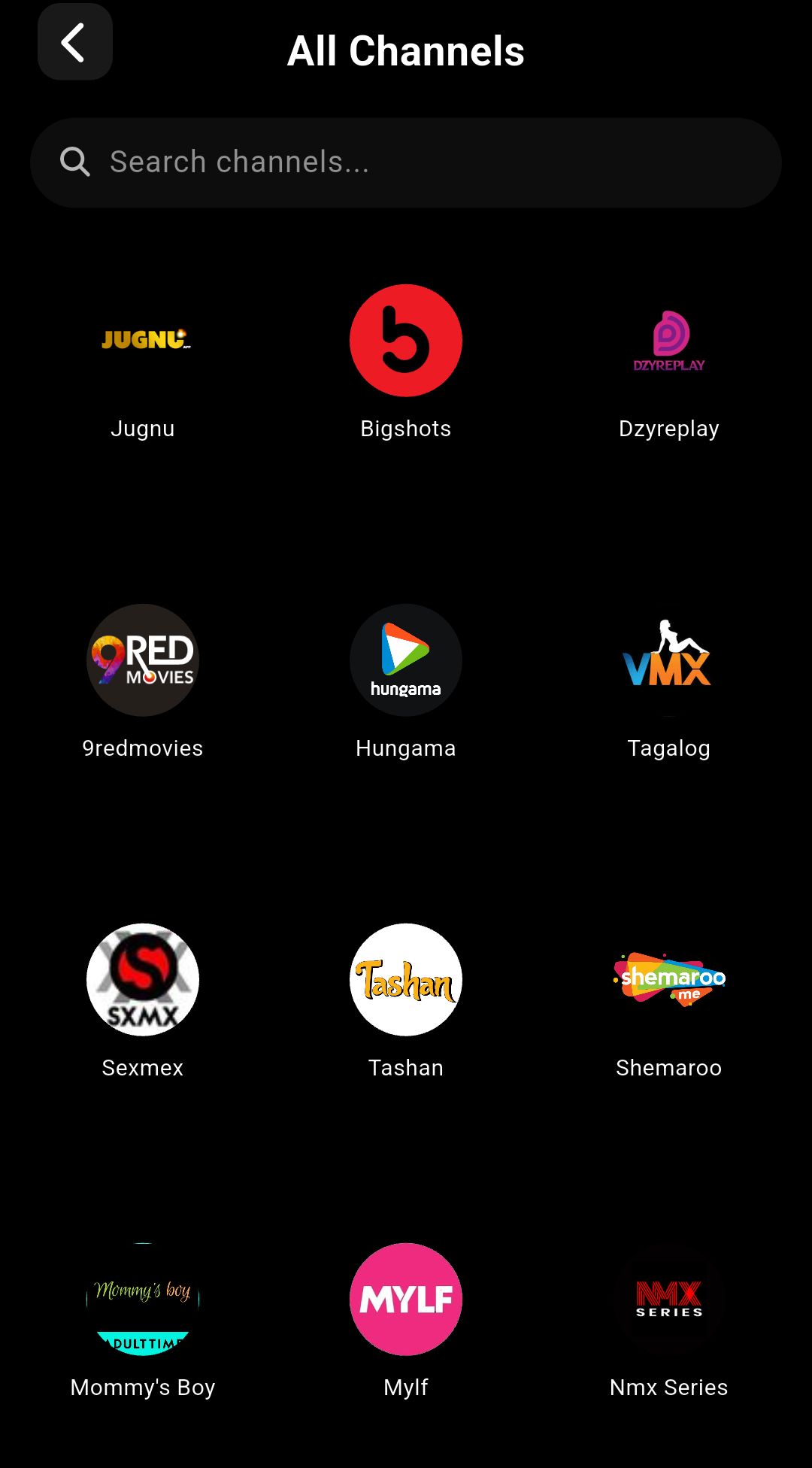Open the Shemaroo channel
Viewport: 812px width, 1468px height.
(x=668, y=980)
